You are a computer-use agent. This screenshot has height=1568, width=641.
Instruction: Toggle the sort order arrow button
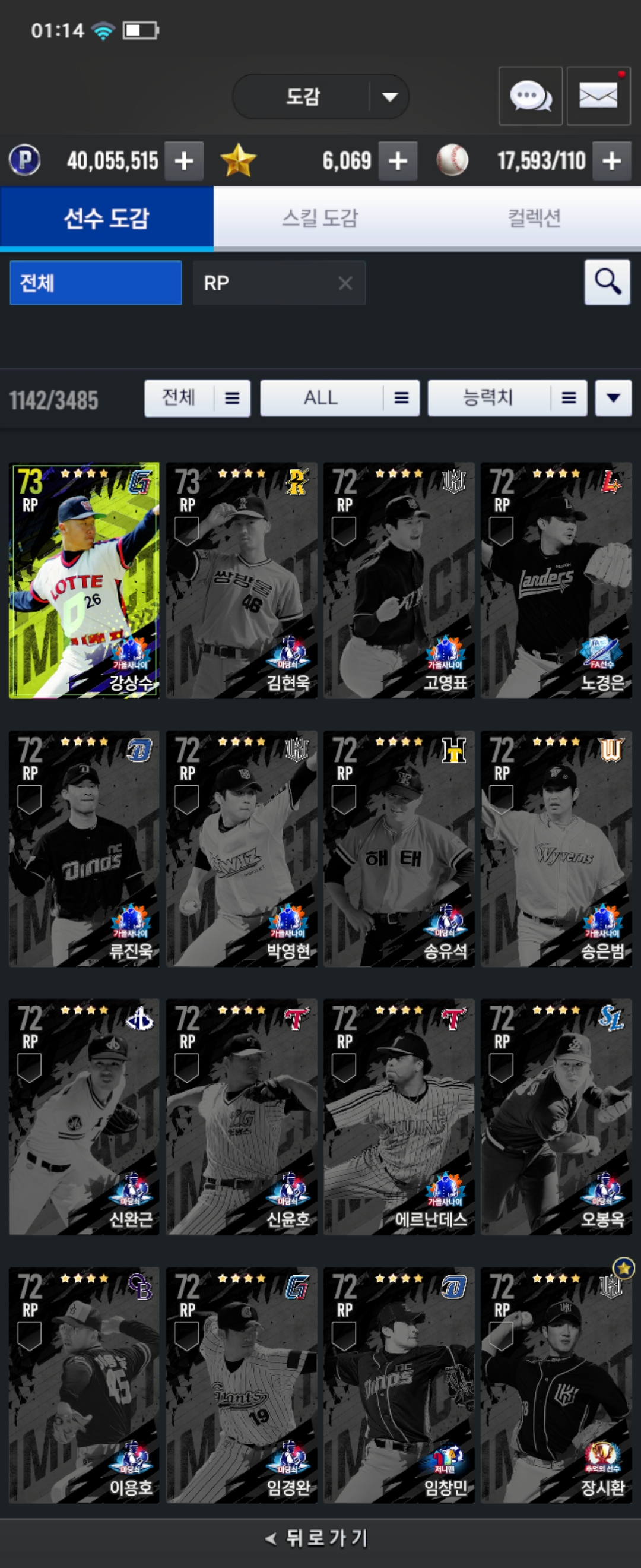[x=613, y=398]
